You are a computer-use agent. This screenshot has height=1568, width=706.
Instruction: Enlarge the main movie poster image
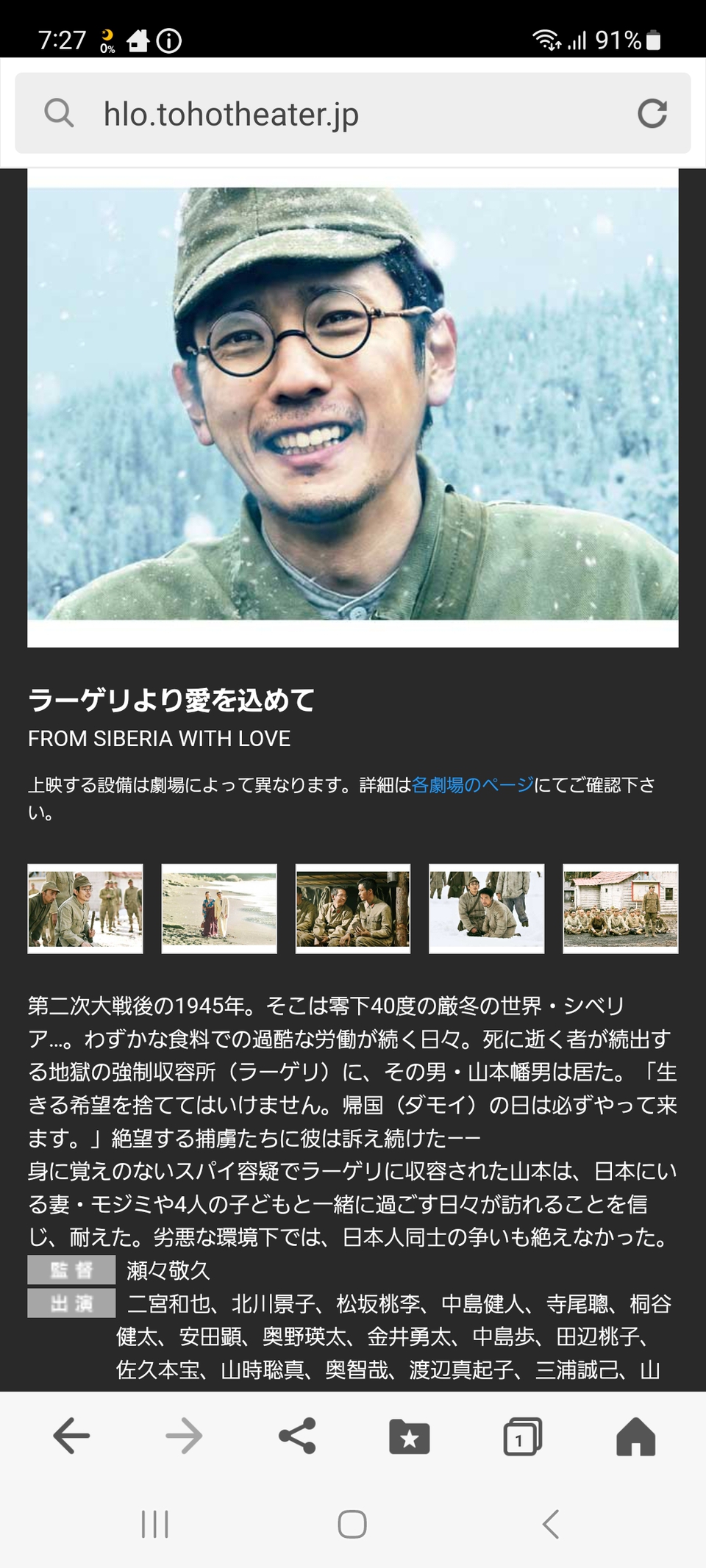tap(353, 404)
